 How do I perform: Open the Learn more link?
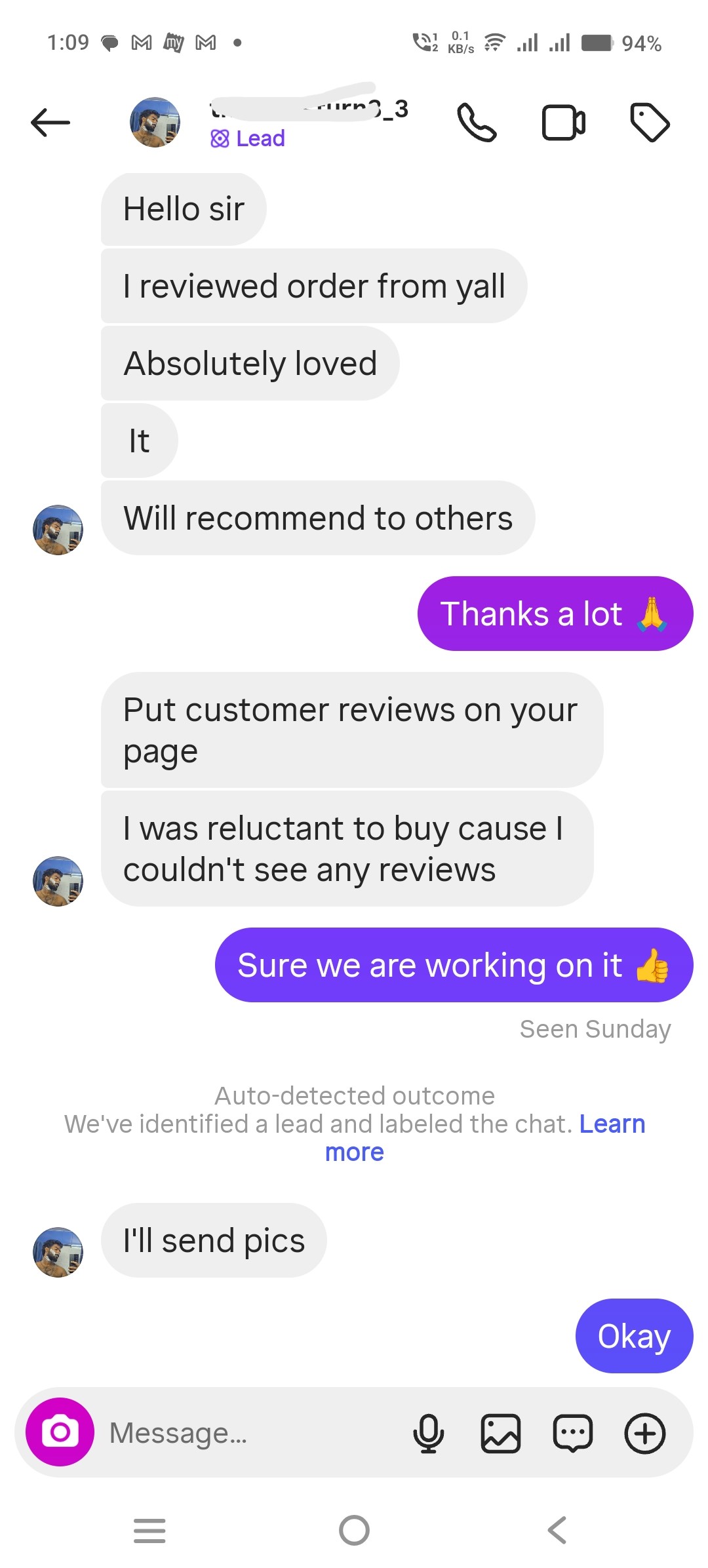(612, 1124)
